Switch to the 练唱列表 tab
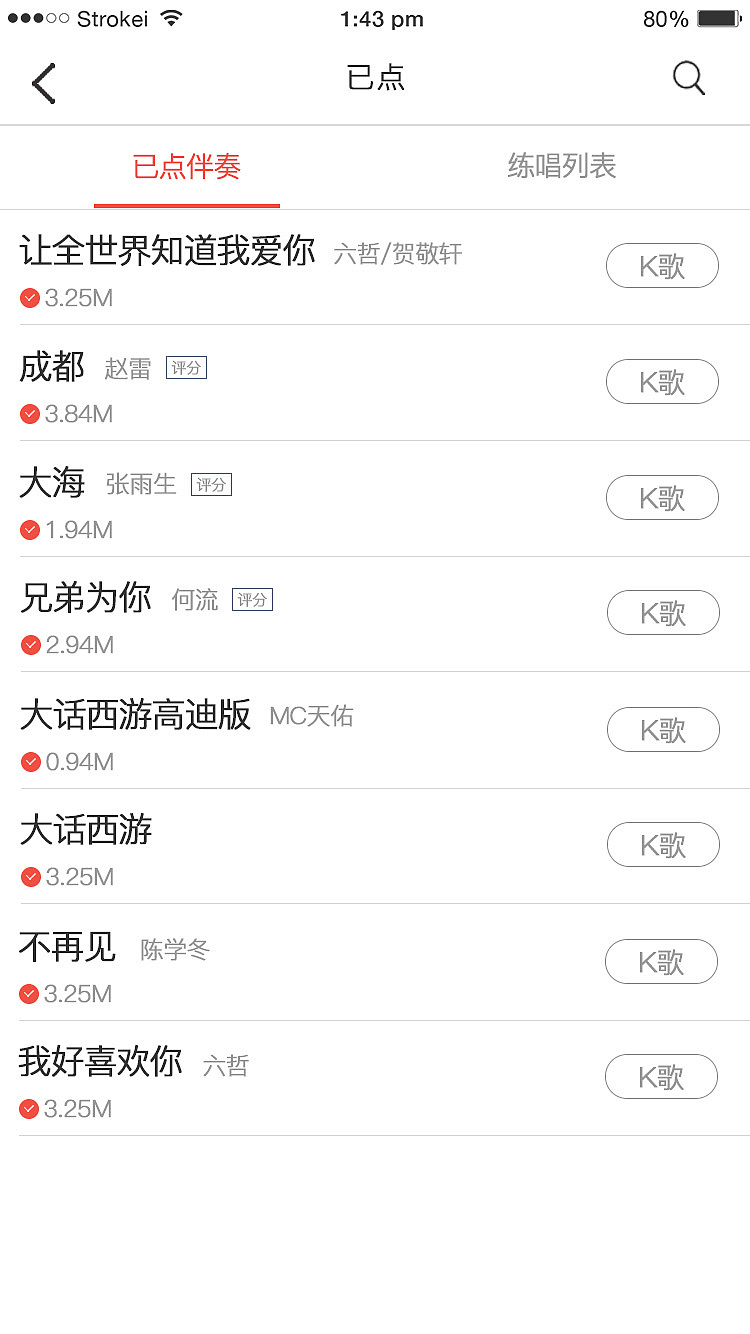Viewport: 750px width, 1334px height. tap(562, 168)
